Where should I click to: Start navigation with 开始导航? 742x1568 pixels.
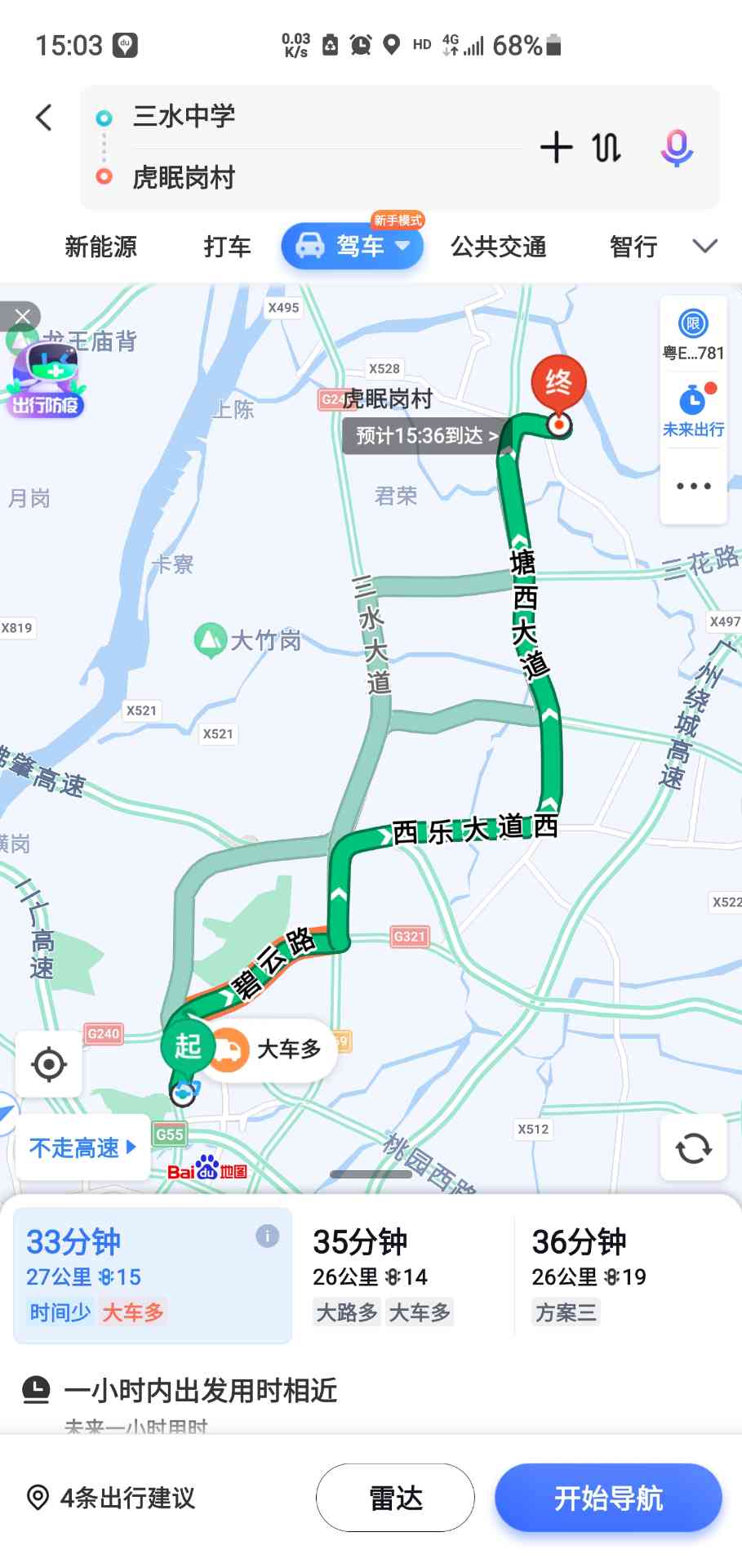click(x=608, y=1498)
